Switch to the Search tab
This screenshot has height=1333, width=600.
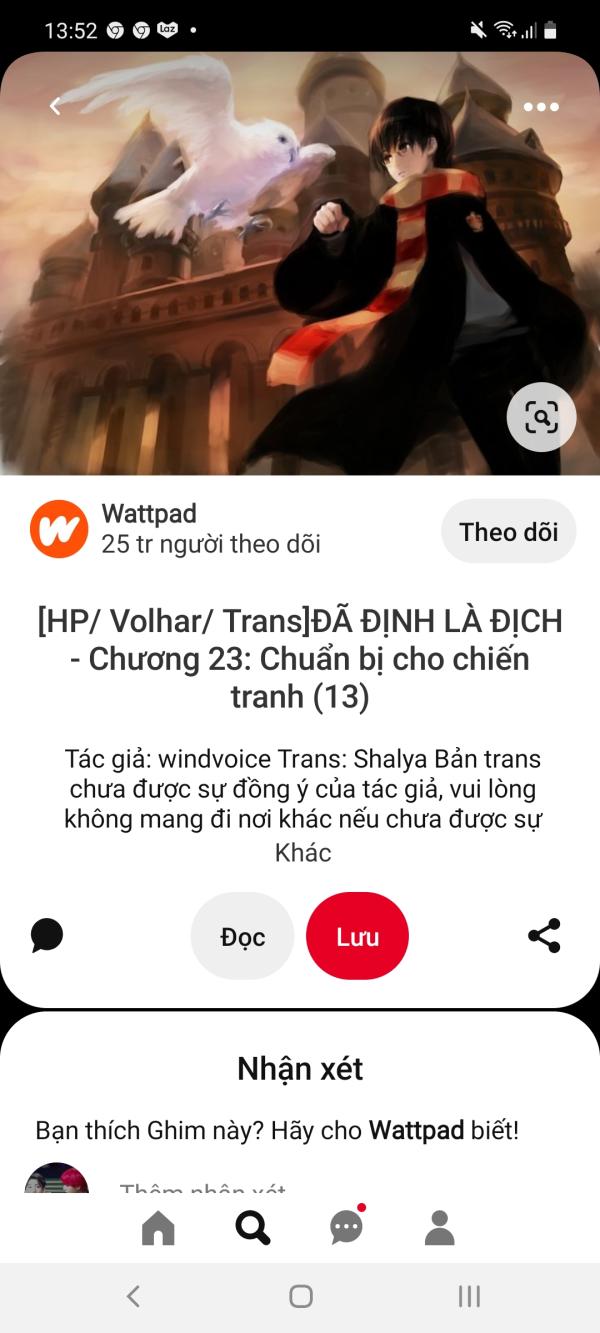[253, 1227]
